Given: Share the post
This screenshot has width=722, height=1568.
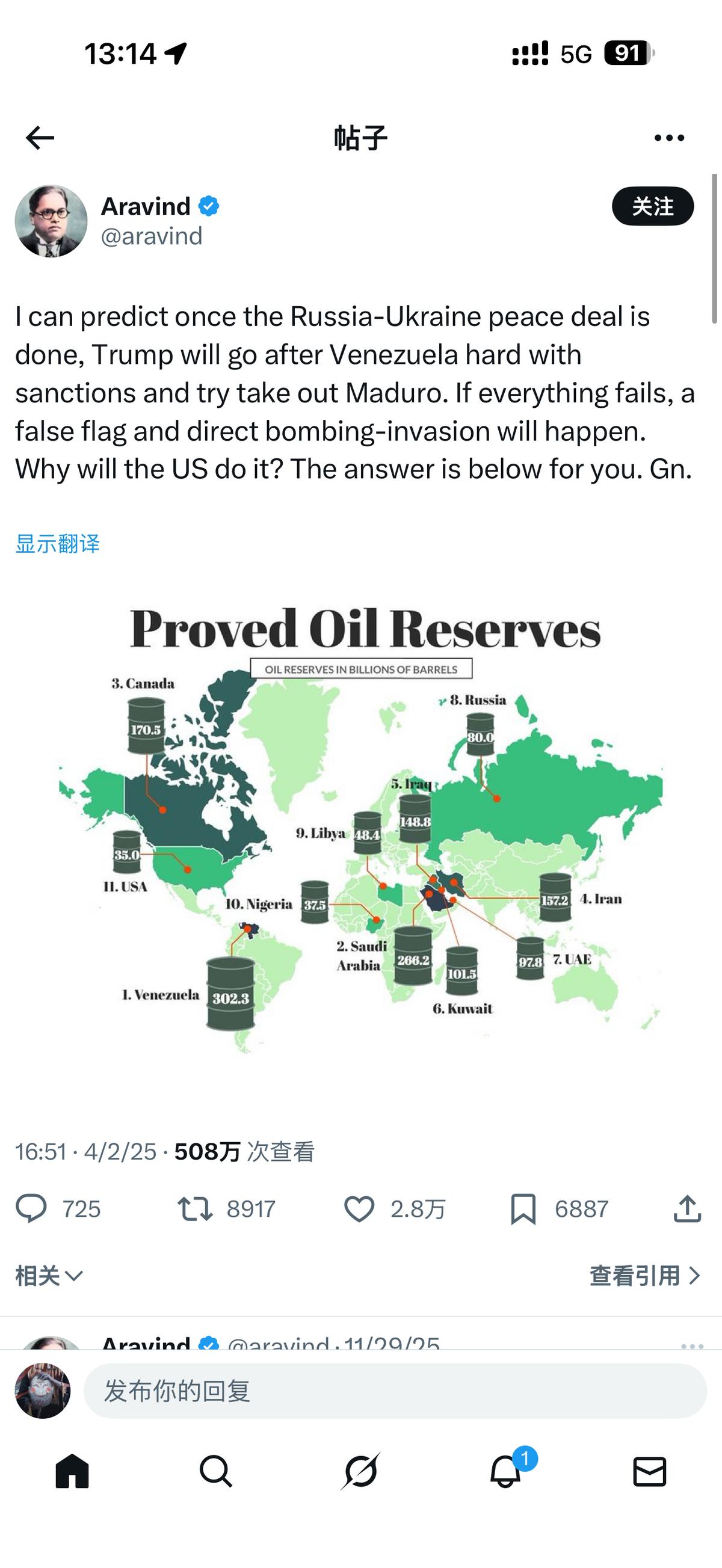Looking at the screenshot, I should 687,1208.
